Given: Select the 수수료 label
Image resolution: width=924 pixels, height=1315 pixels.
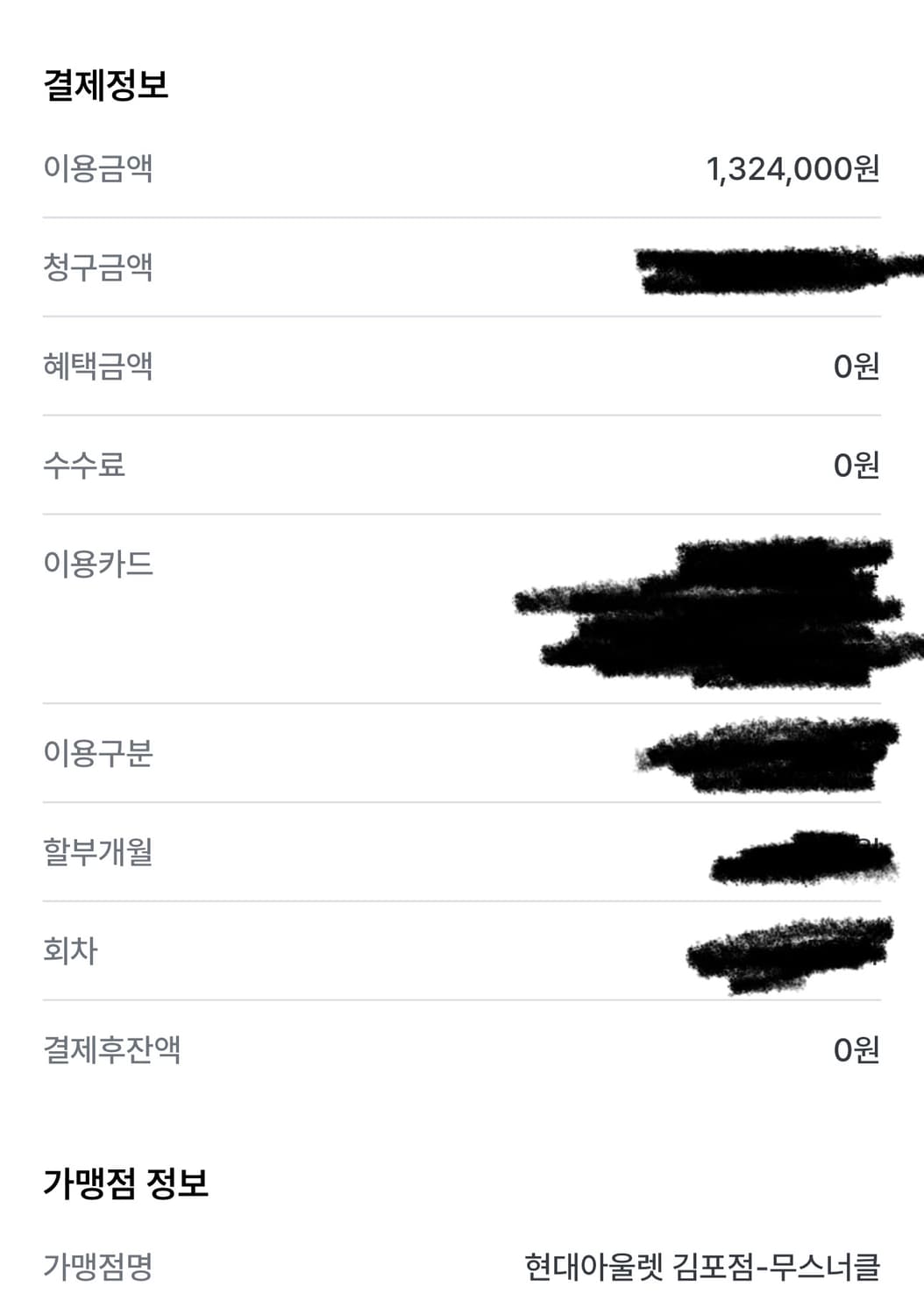Looking at the screenshot, I should 83,463.
